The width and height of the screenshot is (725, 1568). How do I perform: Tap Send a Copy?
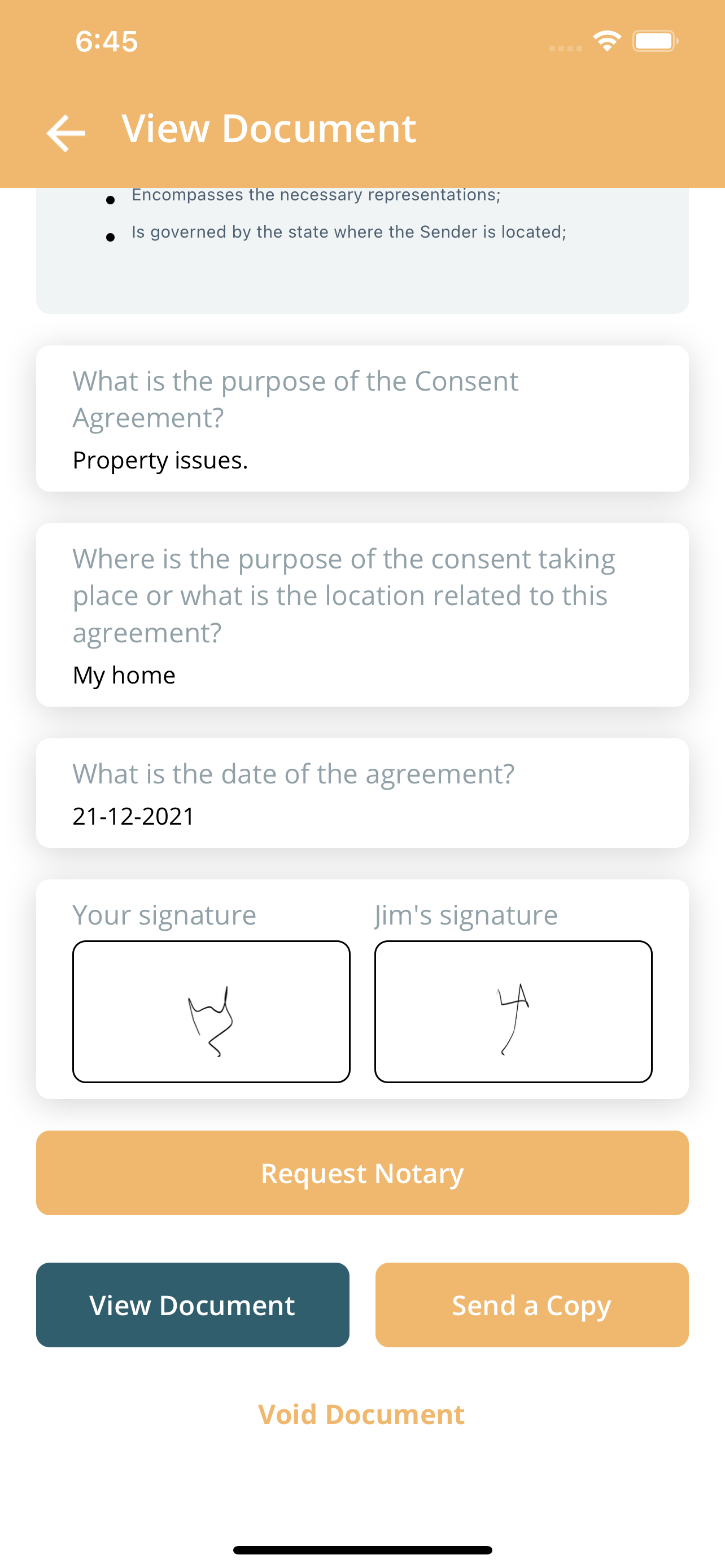click(531, 1305)
